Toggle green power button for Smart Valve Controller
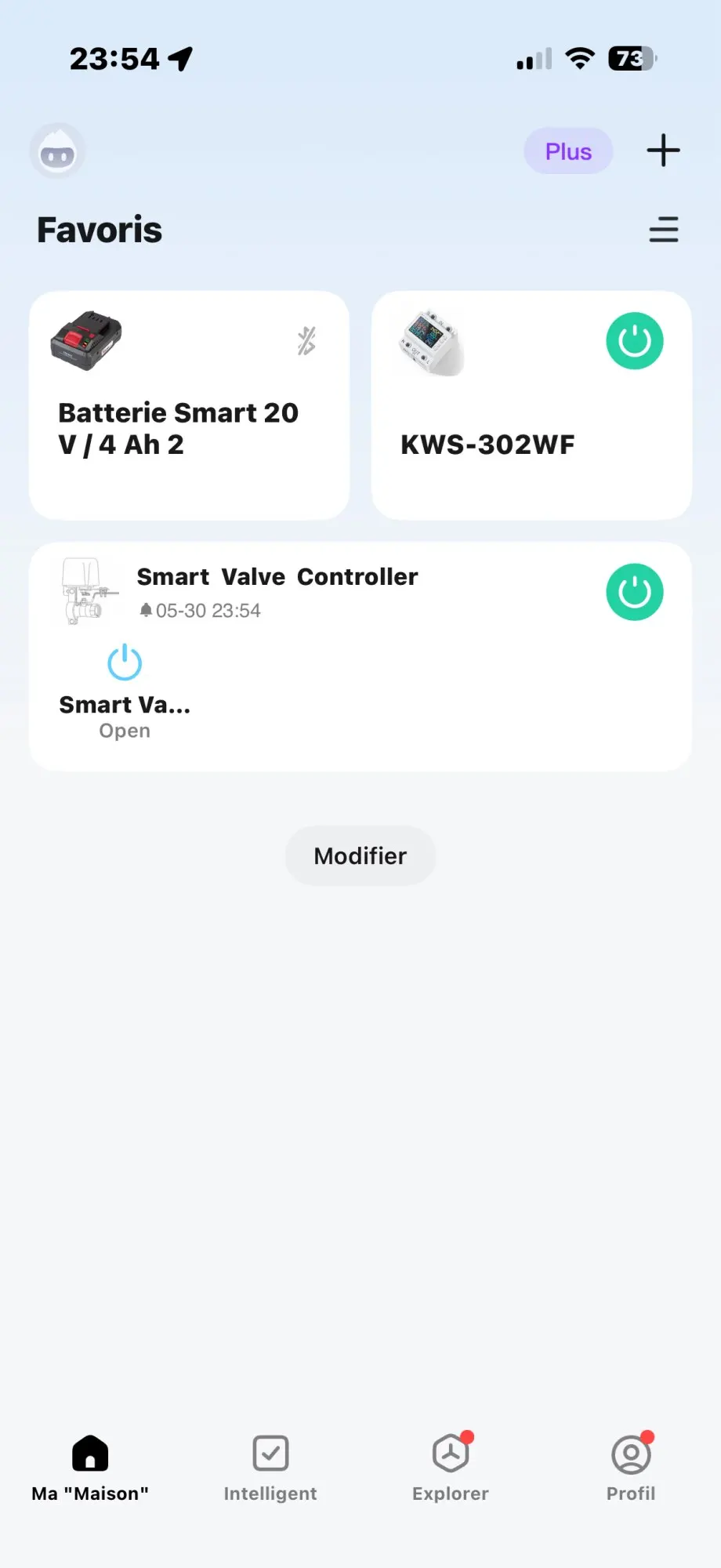The width and height of the screenshot is (721, 1568). (x=635, y=592)
